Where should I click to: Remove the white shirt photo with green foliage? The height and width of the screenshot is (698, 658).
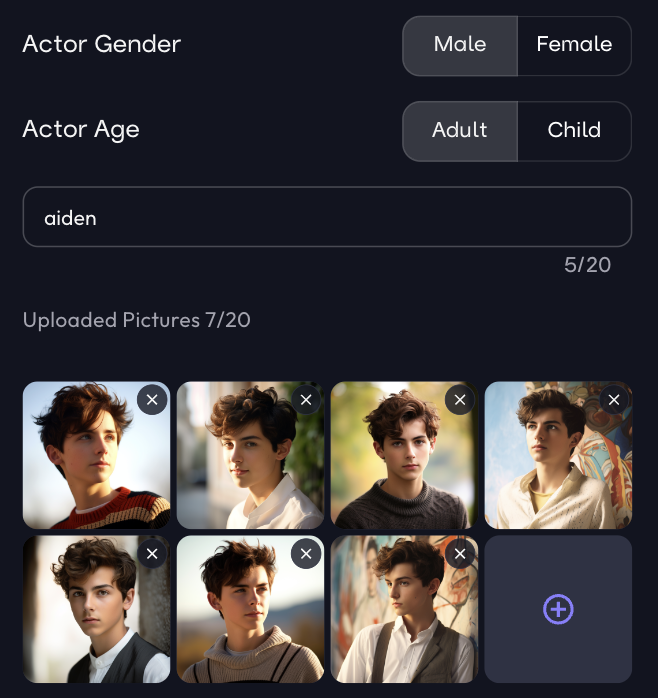[x=306, y=400]
